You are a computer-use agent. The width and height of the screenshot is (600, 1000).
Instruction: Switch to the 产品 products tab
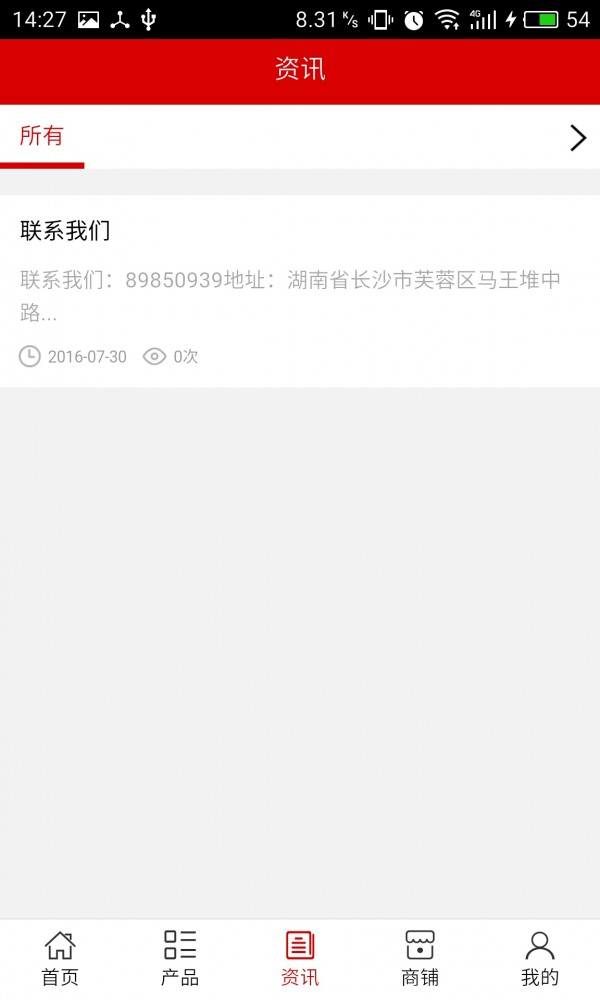click(x=180, y=958)
